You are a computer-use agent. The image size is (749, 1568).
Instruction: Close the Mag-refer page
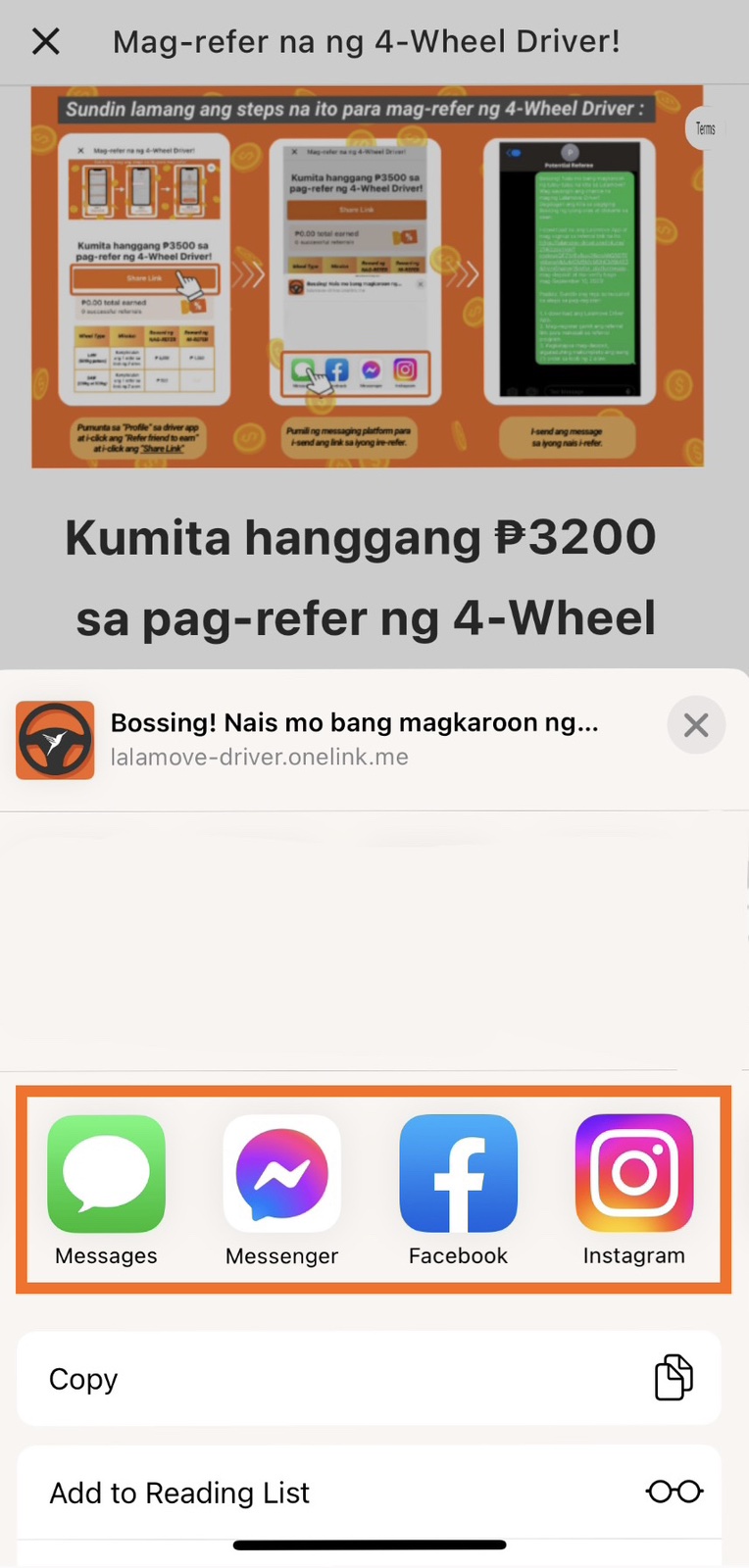pos(46,41)
